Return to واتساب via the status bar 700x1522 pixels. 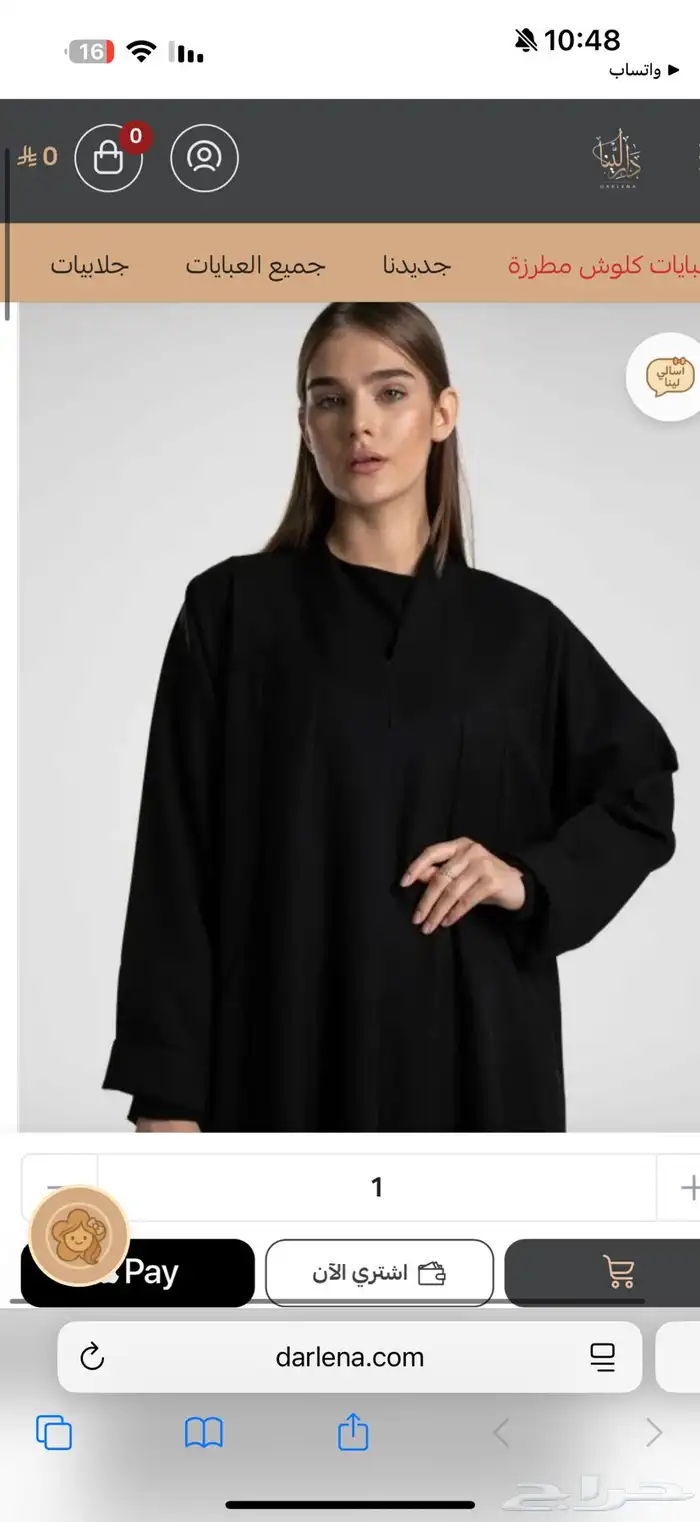(x=635, y=72)
